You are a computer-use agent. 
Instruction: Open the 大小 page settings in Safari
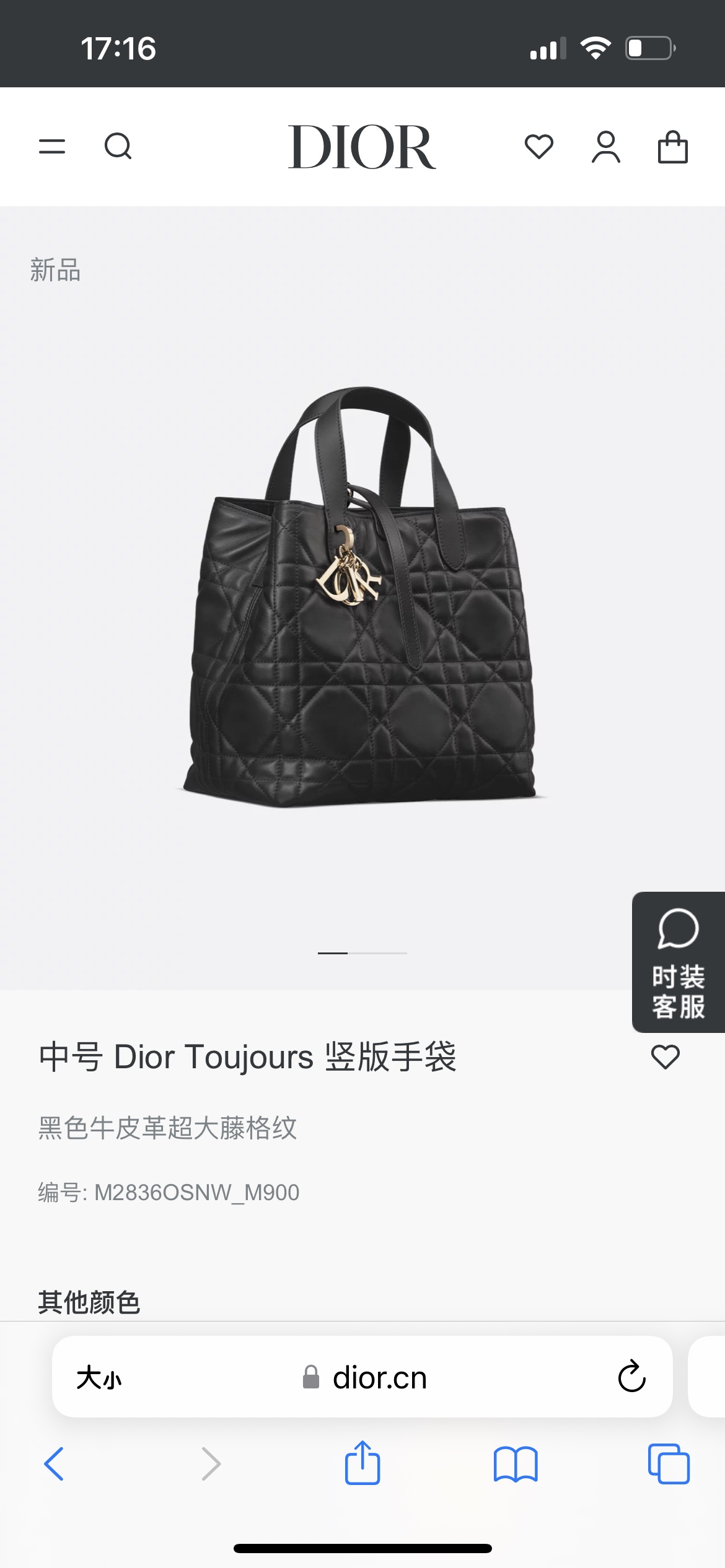tap(99, 1378)
